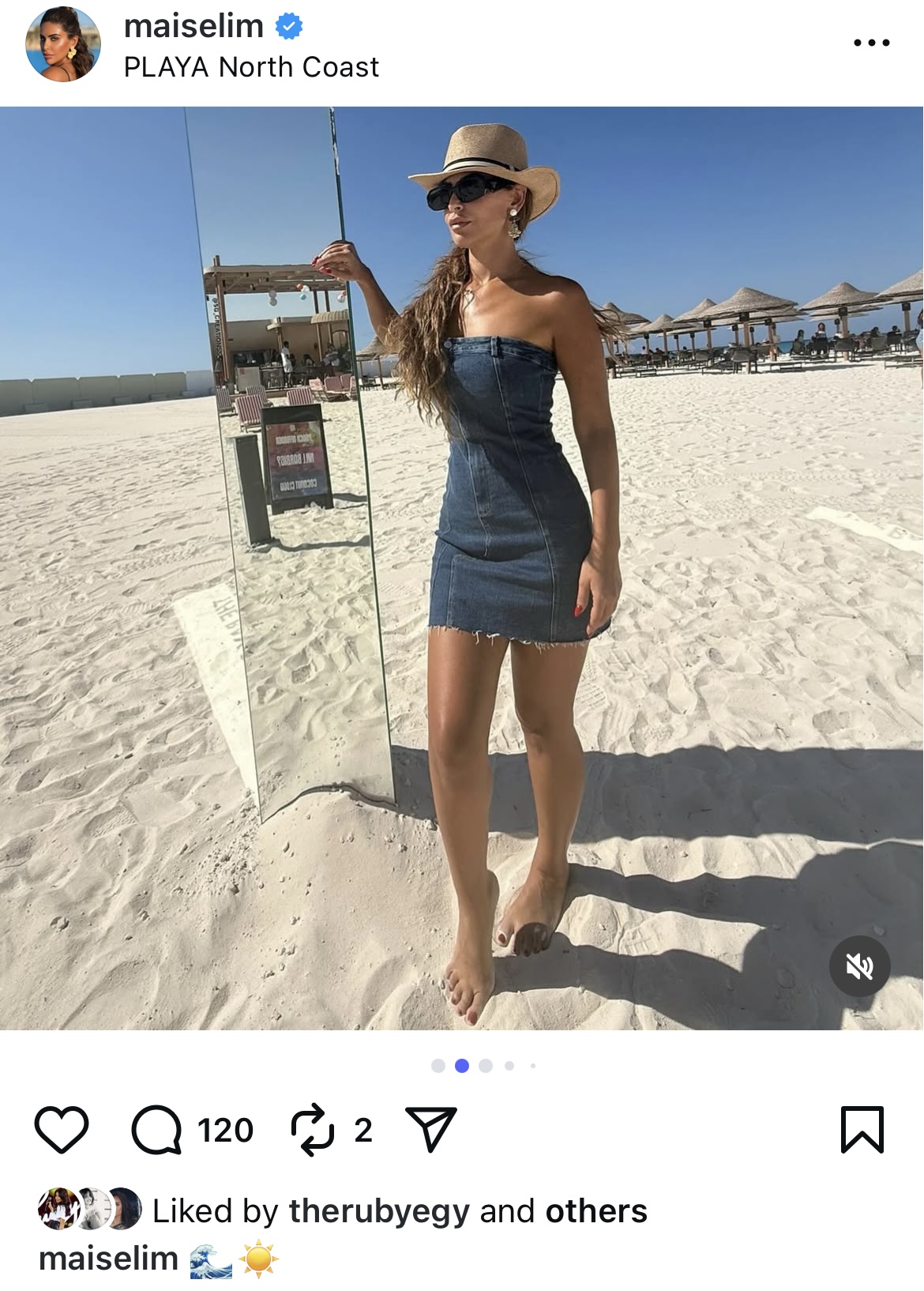Repost this post
Screen dimensions: 924x1291
click(x=313, y=1129)
